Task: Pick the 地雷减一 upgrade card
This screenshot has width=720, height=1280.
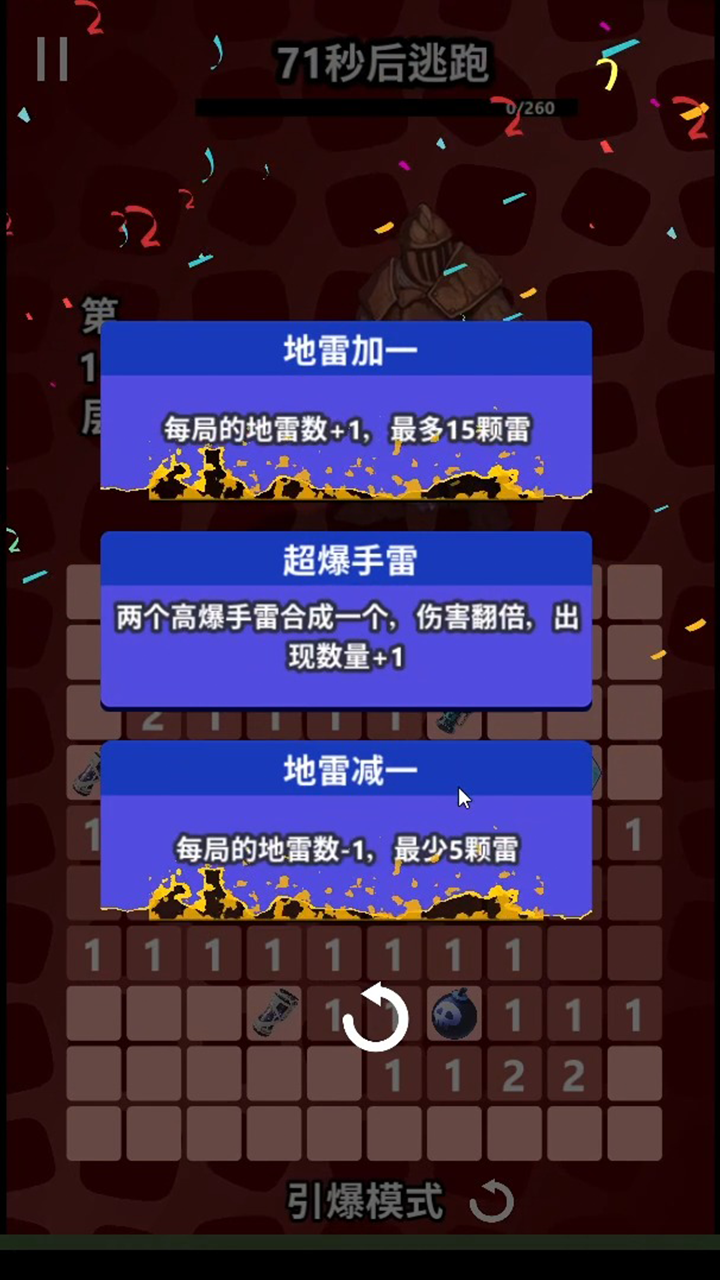Action: pos(346,829)
